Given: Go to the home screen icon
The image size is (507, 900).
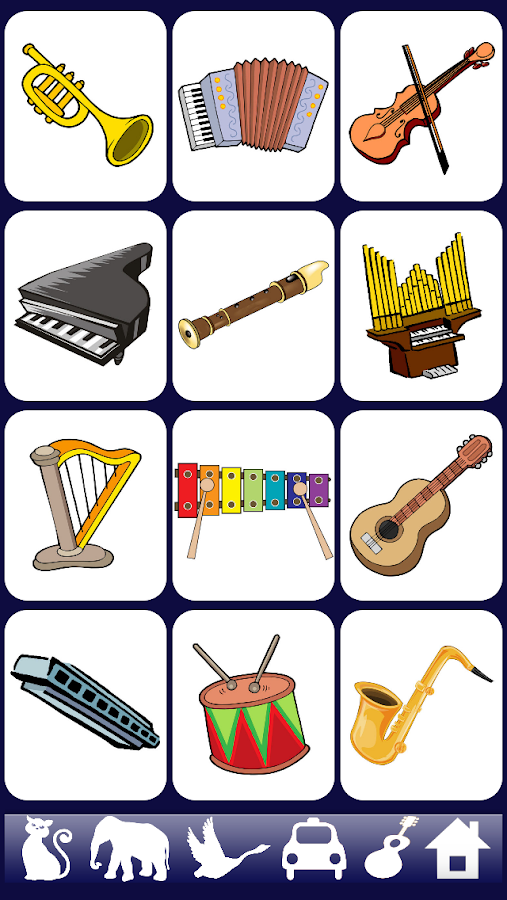Looking at the screenshot, I should pyautogui.click(x=458, y=849).
